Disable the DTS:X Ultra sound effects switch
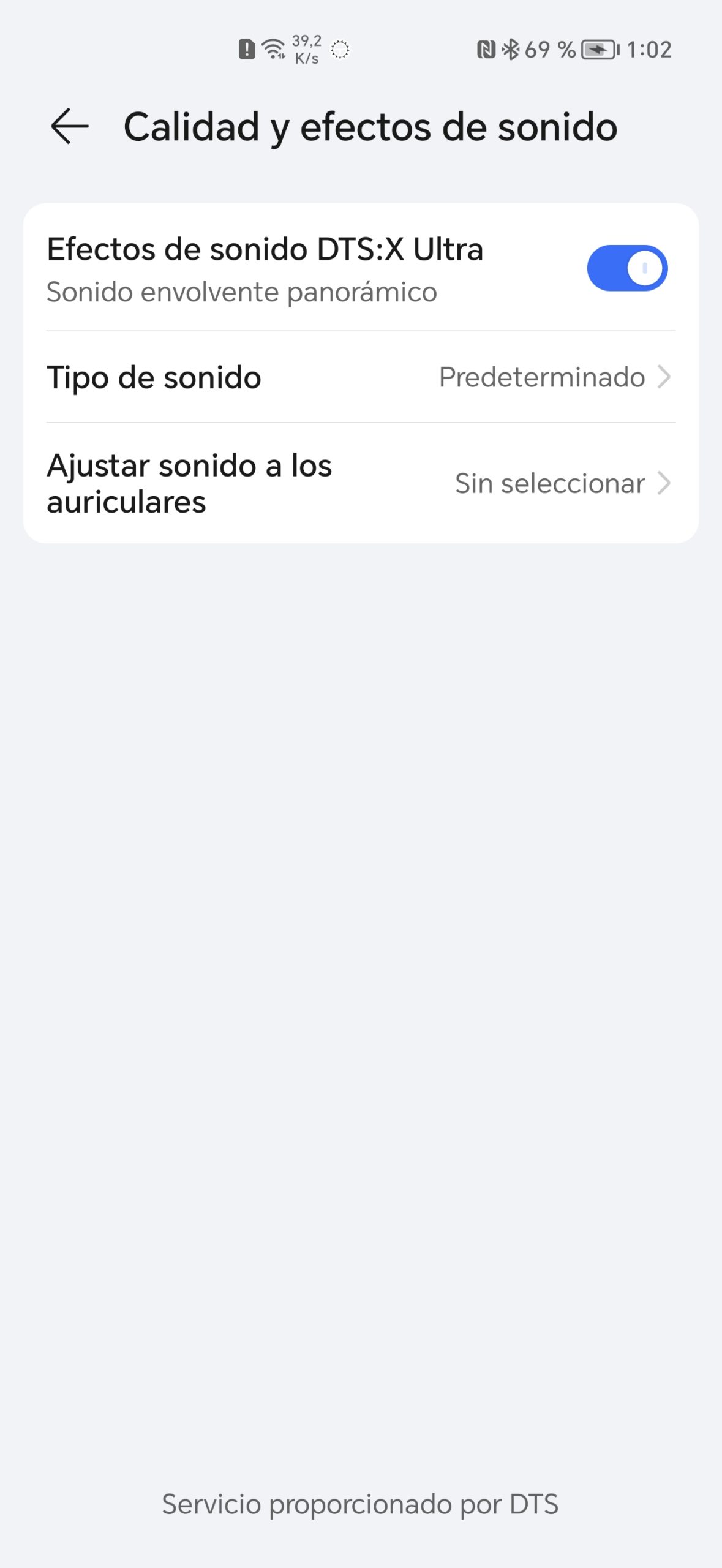This screenshot has height=1568, width=722. (626, 268)
